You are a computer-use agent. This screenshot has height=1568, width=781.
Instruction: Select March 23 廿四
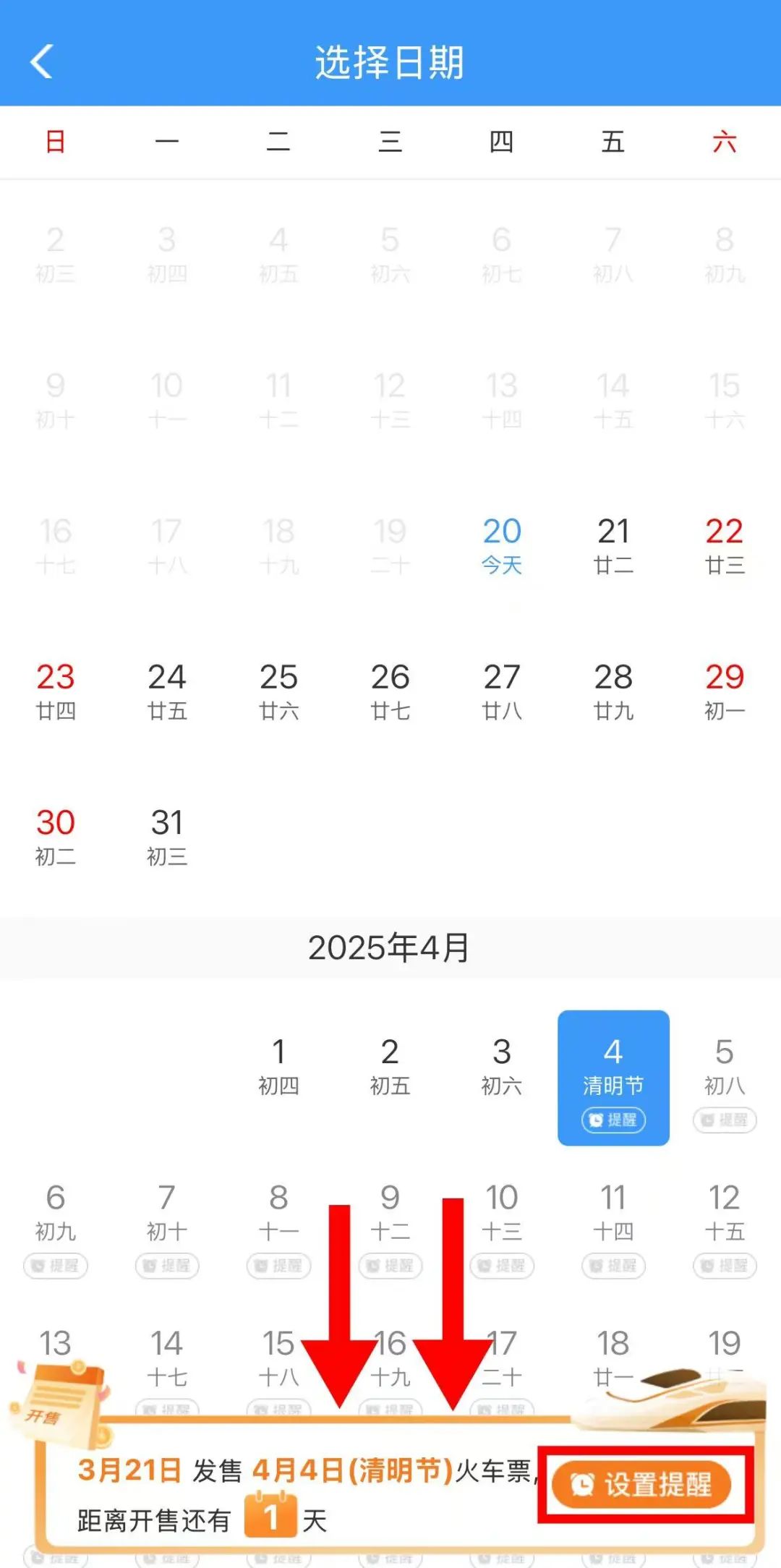56,690
